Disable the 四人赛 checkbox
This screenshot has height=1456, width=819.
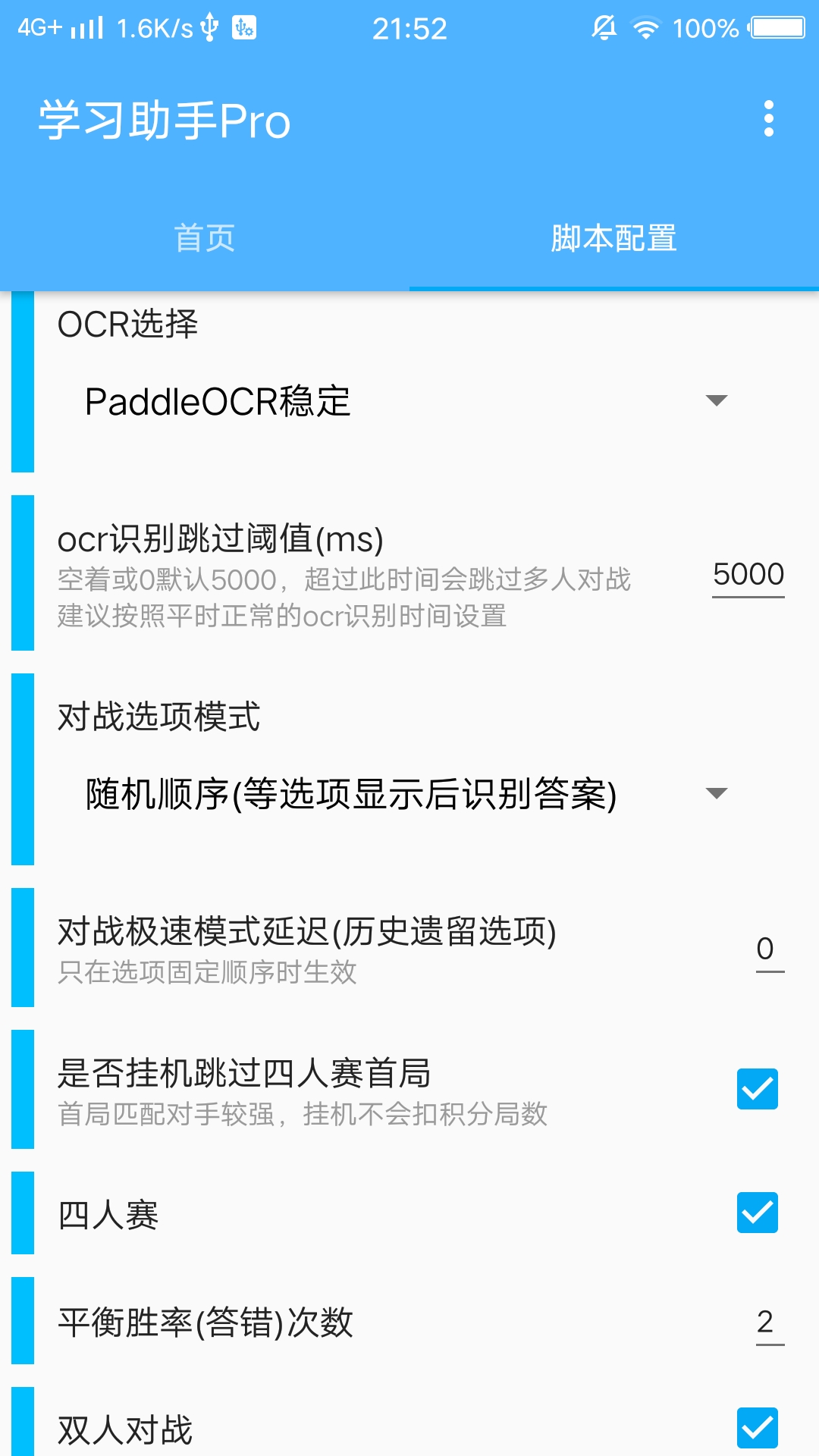click(757, 1211)
